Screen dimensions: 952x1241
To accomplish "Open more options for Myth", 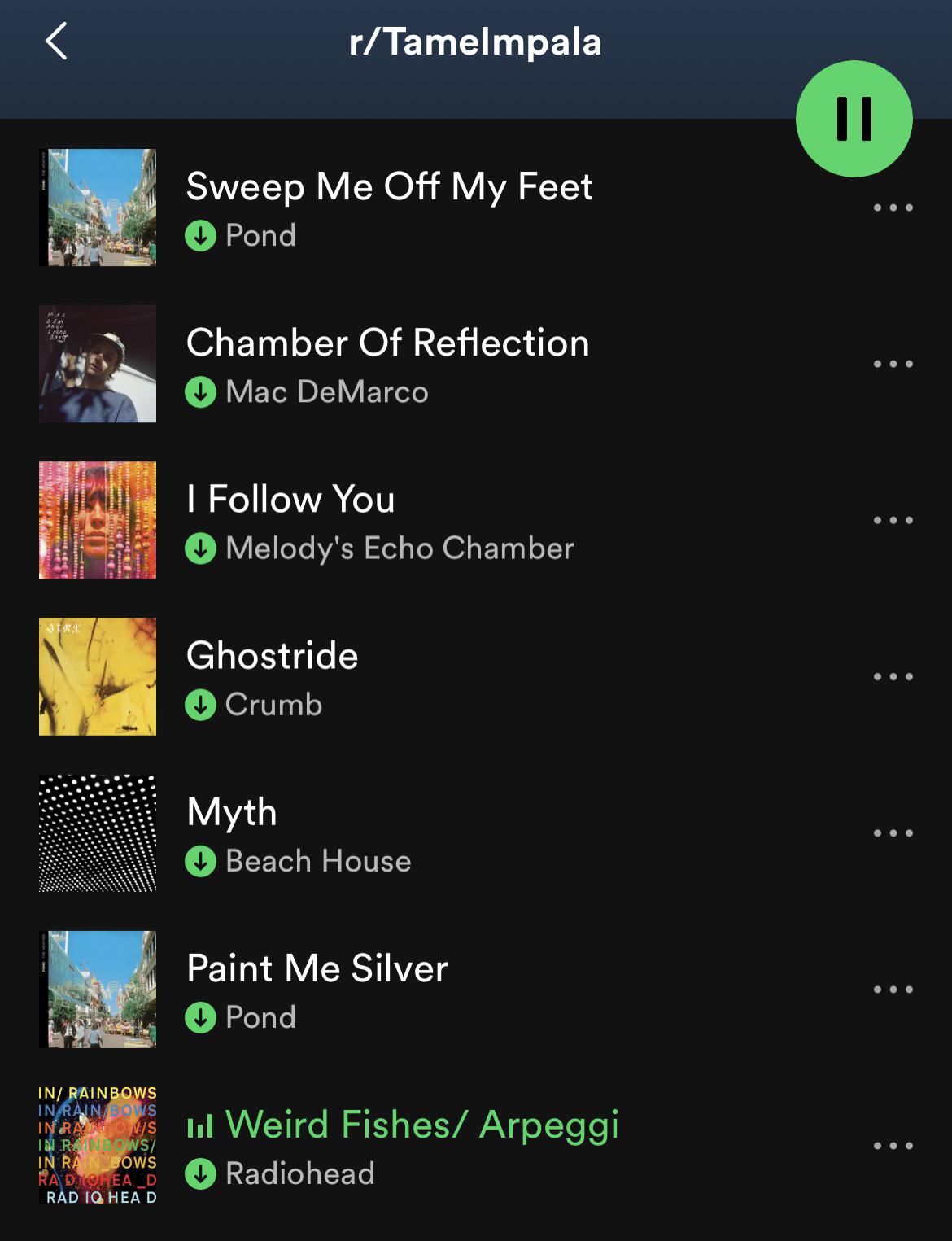I will [x=893, y=832].
